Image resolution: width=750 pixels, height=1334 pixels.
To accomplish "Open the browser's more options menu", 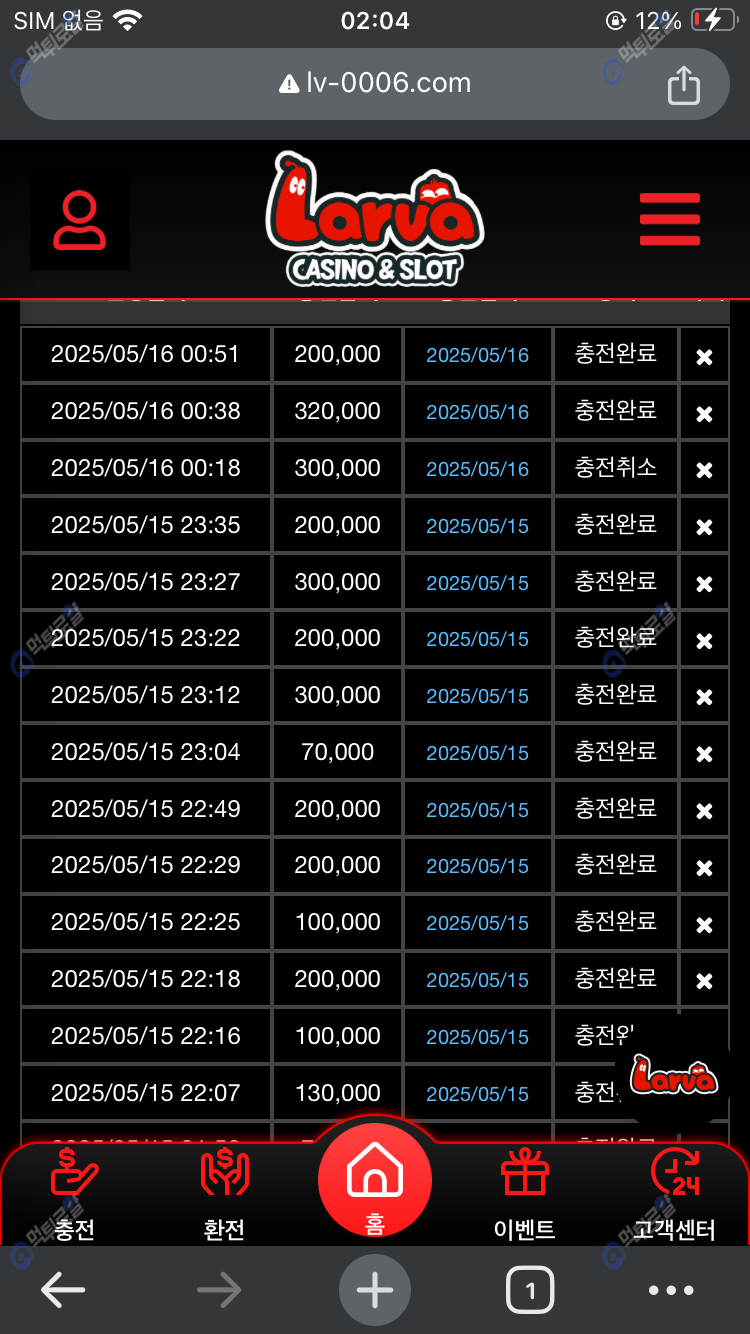I will click(671, 1291).
